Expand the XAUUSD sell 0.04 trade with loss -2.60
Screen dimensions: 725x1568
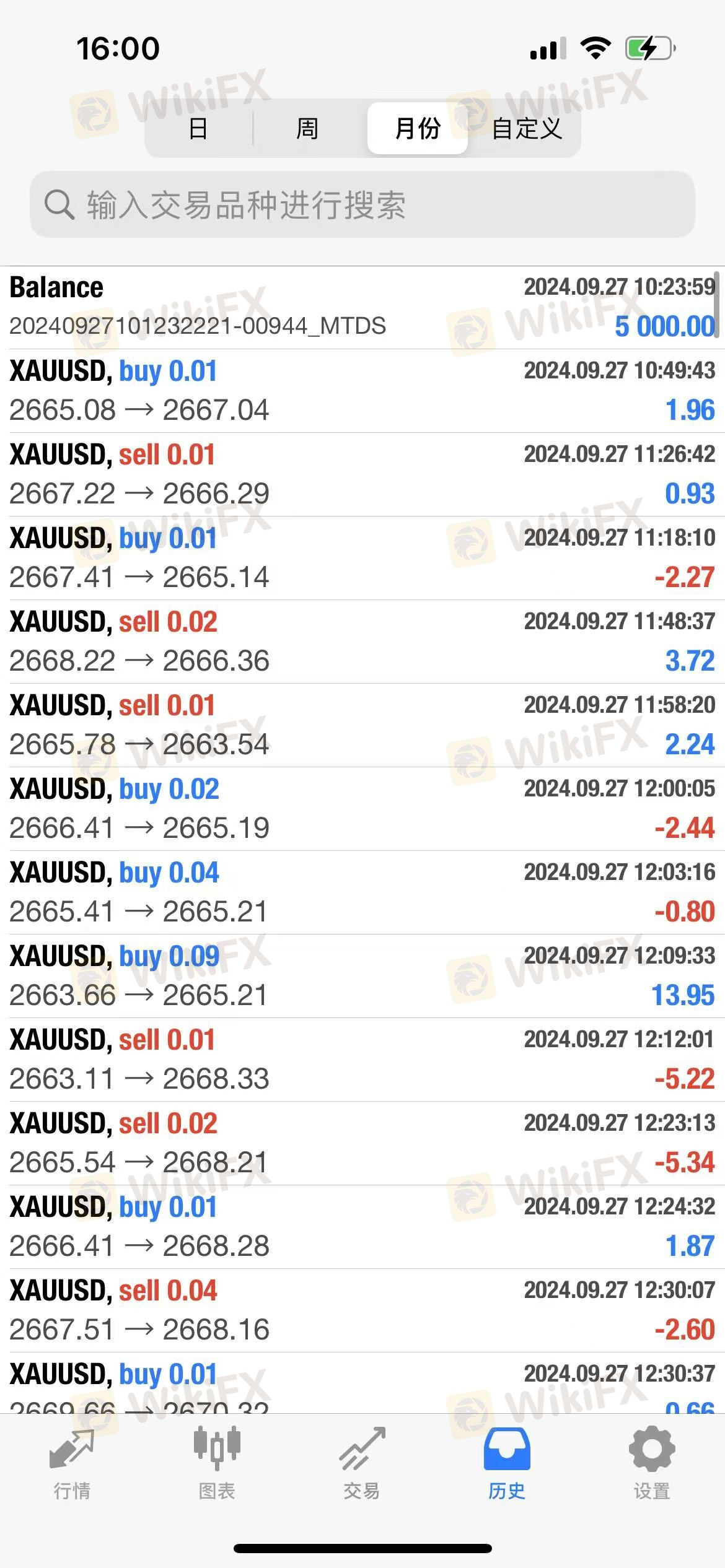362,1310
